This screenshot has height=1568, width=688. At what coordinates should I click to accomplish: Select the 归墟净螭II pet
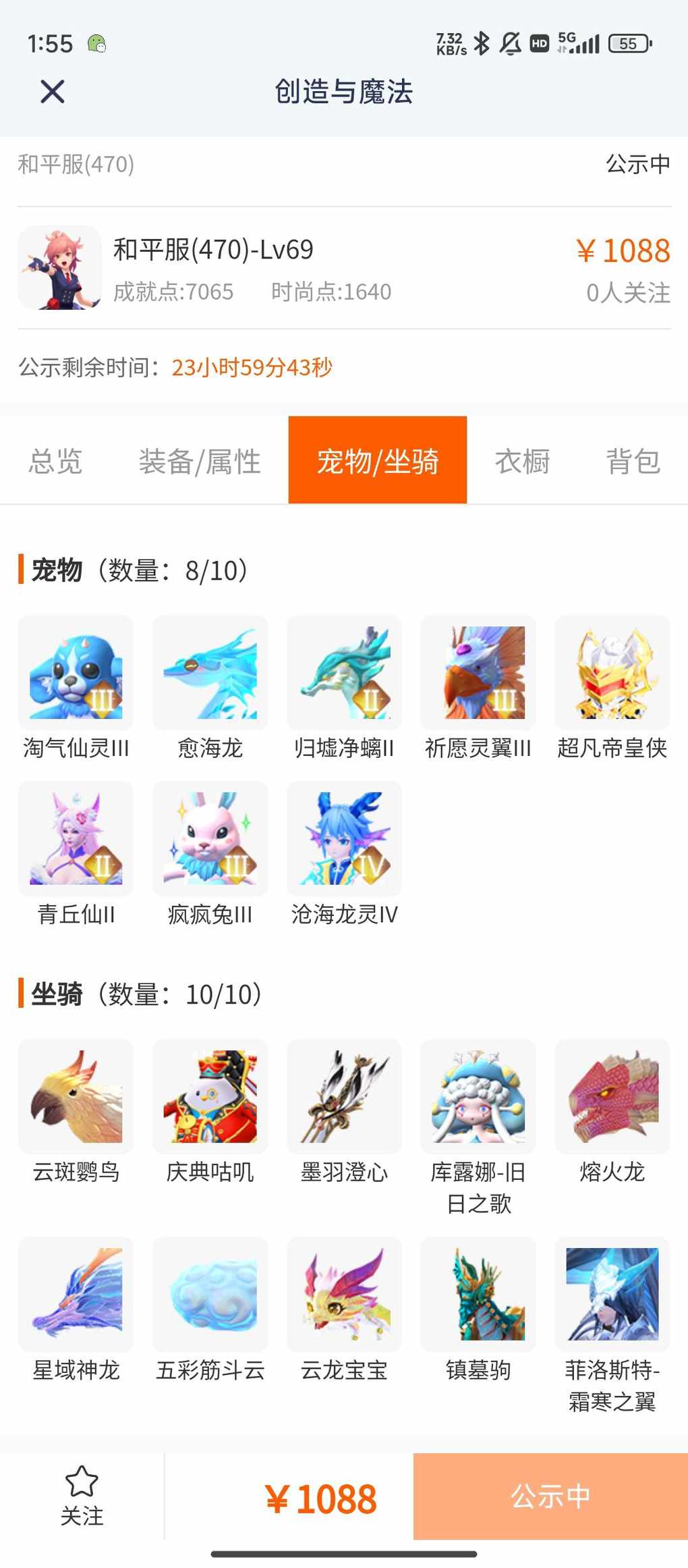tap(344, 673)
